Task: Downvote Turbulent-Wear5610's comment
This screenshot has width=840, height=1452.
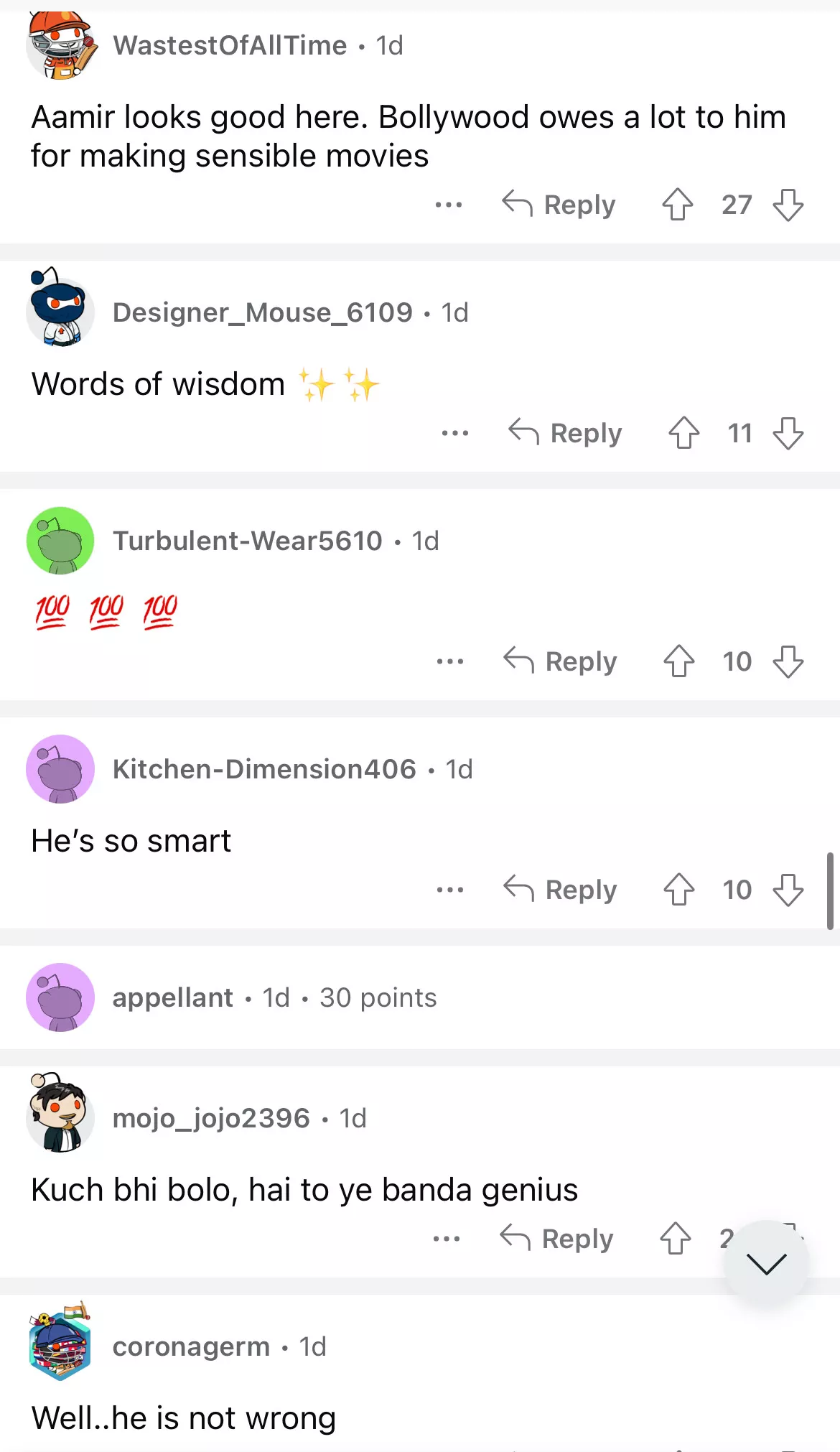Action: pyautogui.click(x=788, y=661)
